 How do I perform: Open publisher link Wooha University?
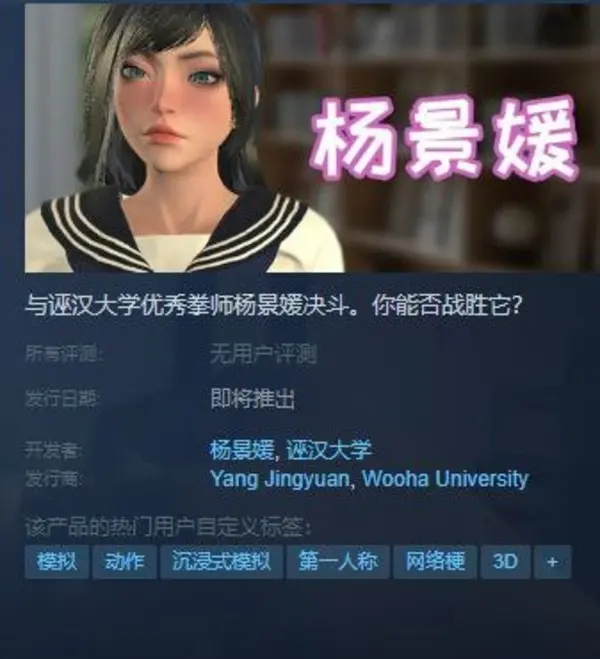point(445,479)
